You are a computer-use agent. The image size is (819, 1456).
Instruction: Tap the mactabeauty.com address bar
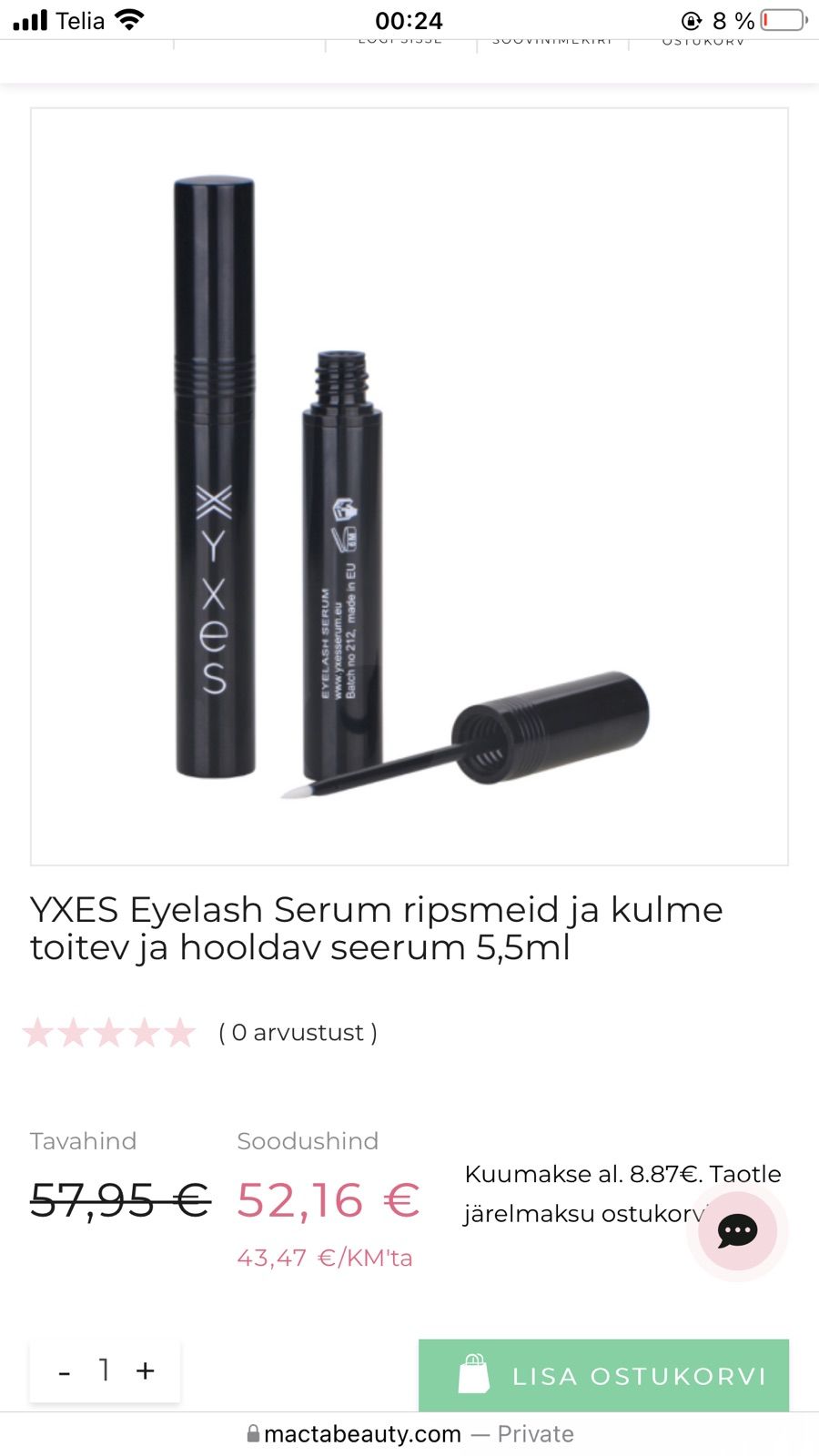[x=409, y=1434]
